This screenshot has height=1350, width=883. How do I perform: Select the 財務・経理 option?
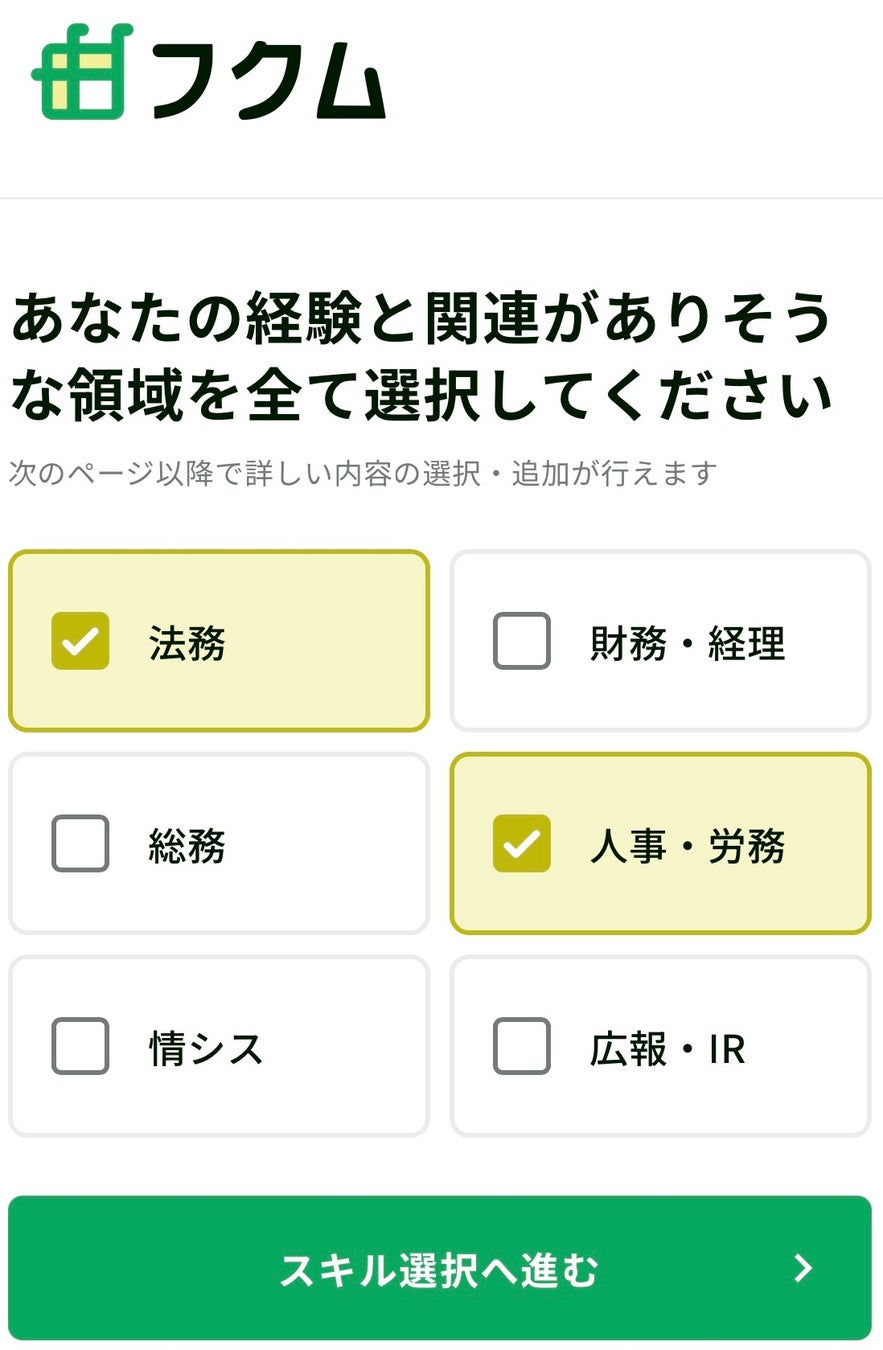pos(522,641)
